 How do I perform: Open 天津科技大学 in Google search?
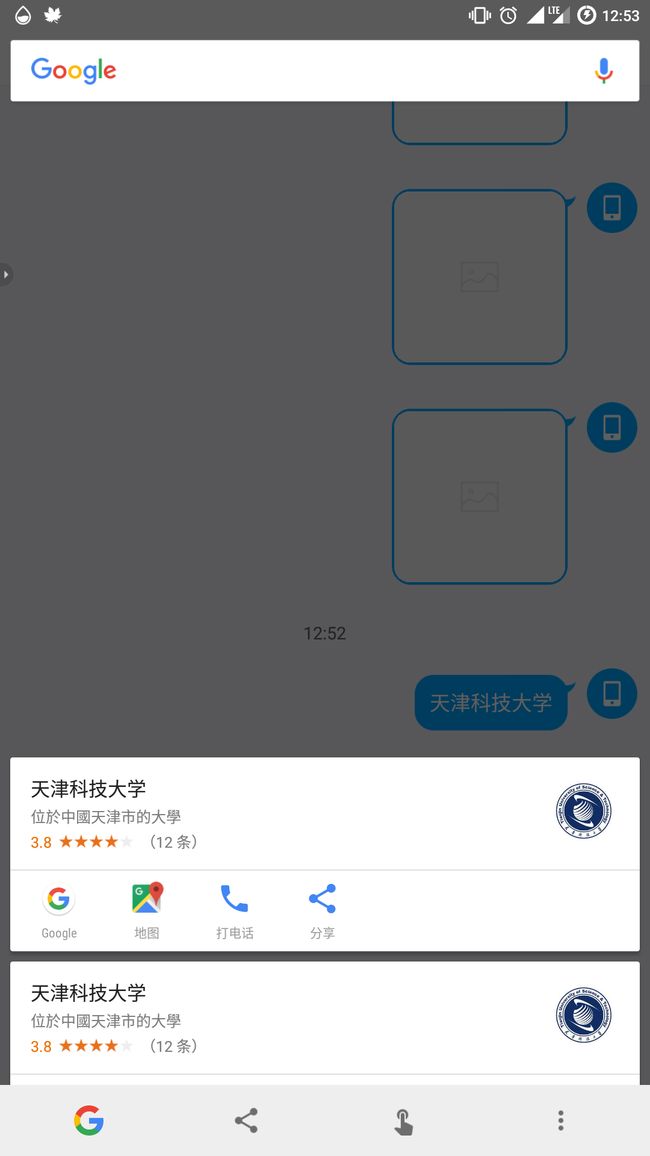(59, 911)
